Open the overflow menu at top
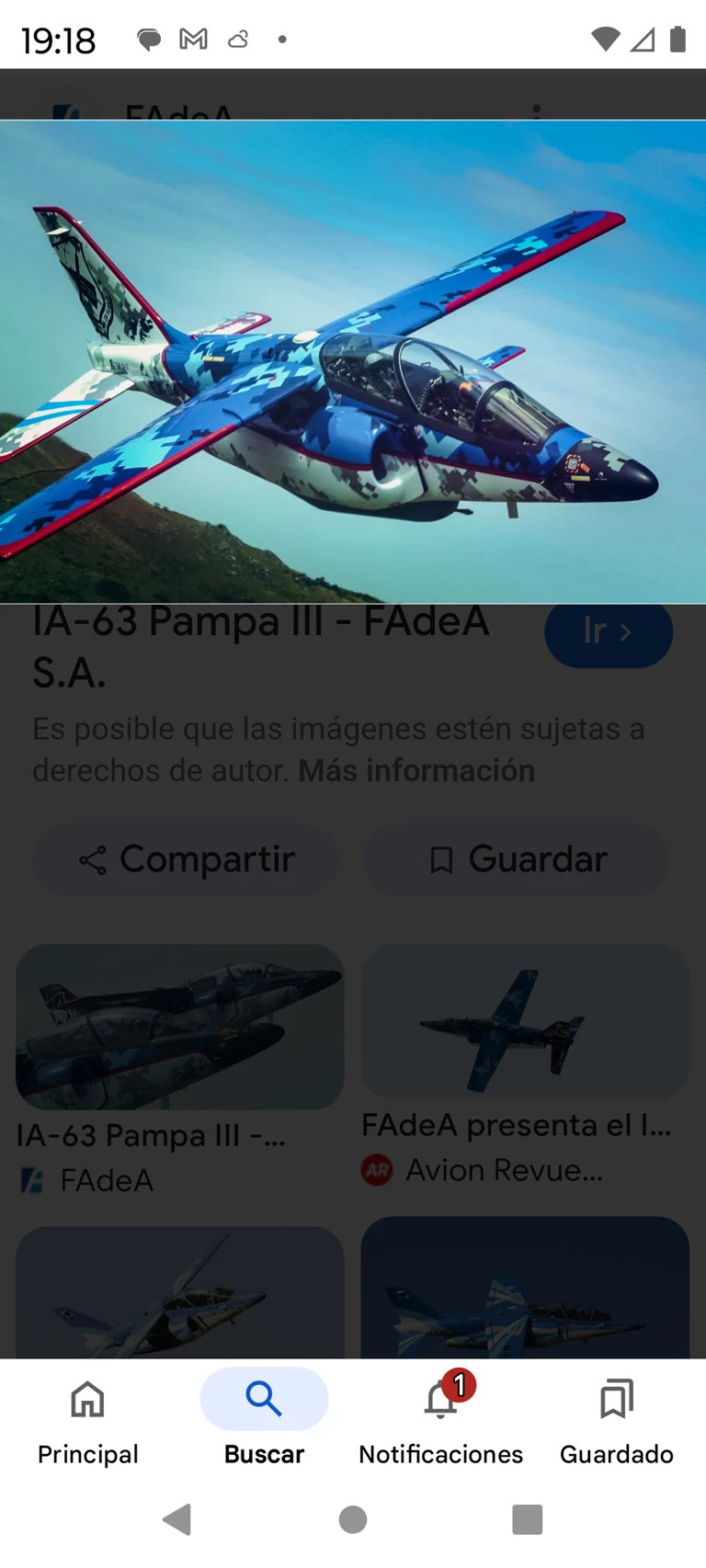The height and width of the screenshot is (1568, 706). [x=537, y=109]
